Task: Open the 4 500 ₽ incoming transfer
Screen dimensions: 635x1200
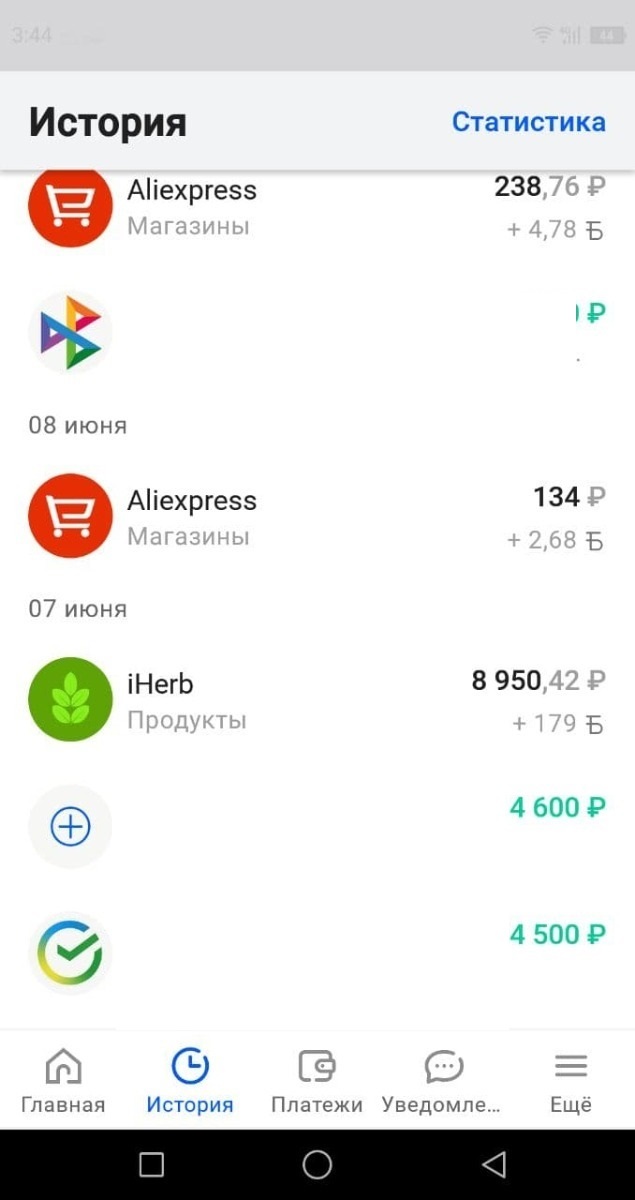Action: coord(316,952)
